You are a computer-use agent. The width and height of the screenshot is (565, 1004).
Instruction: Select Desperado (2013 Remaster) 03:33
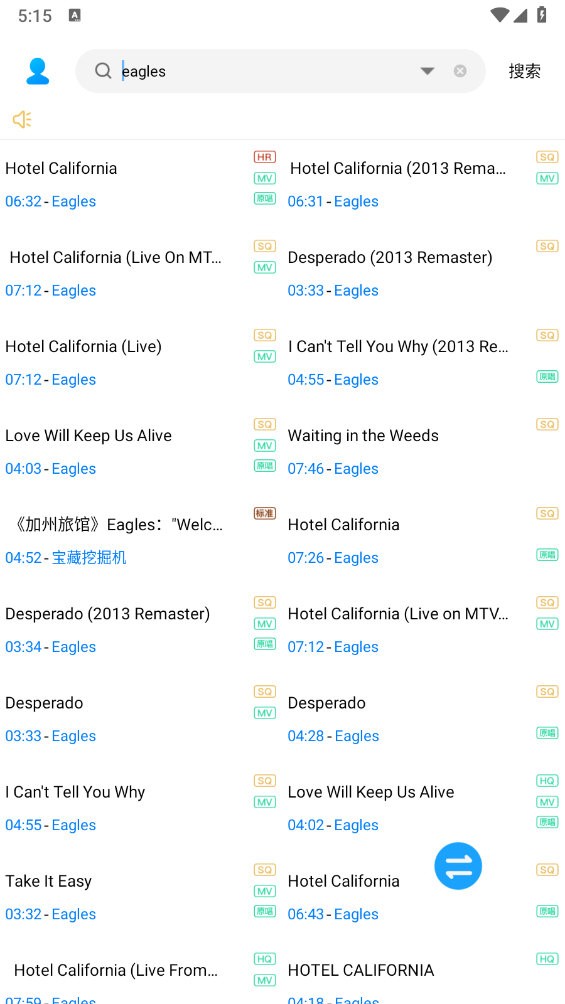(x=423, y=273)
